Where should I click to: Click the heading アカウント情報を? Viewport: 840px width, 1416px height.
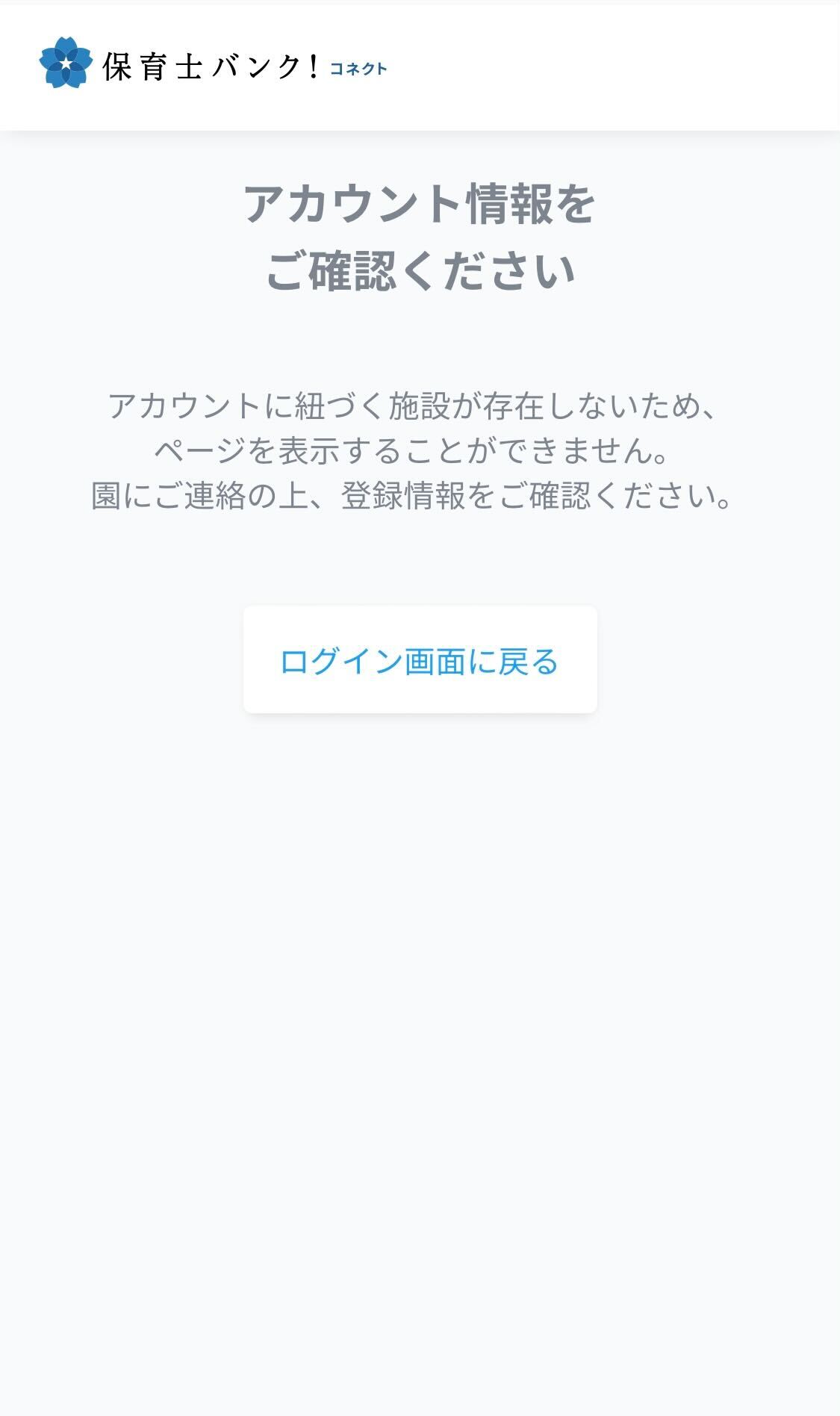(420, 205)
